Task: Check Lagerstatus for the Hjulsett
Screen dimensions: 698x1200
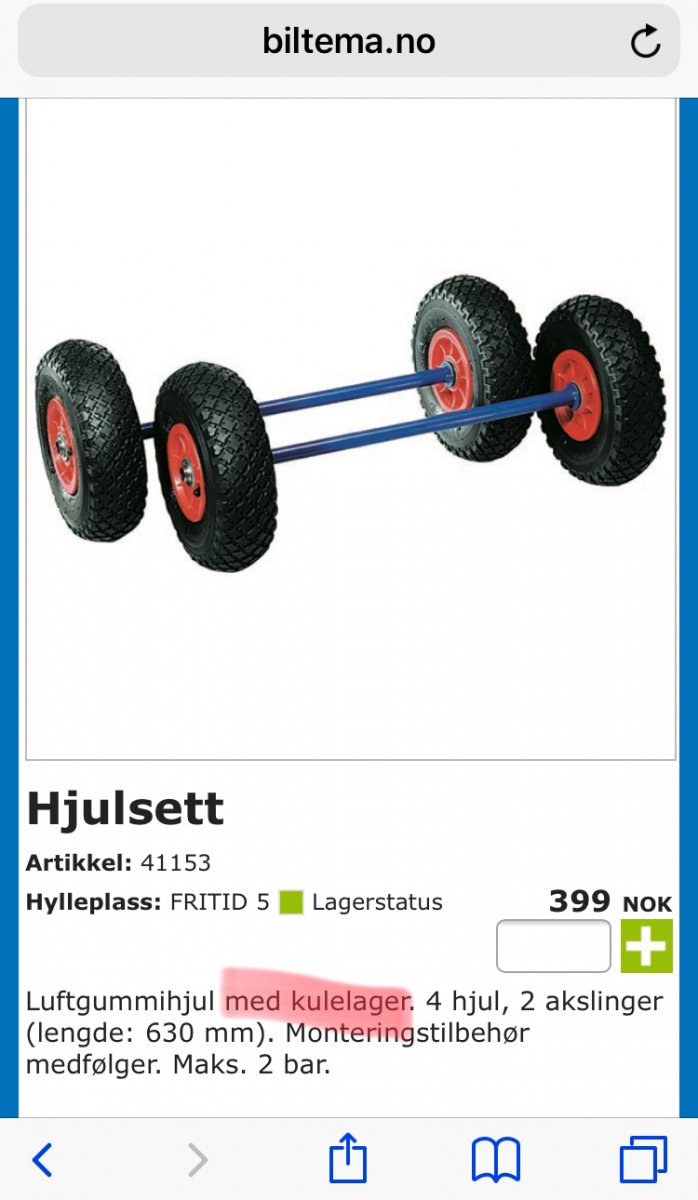Action: click(x=376, y=903)
